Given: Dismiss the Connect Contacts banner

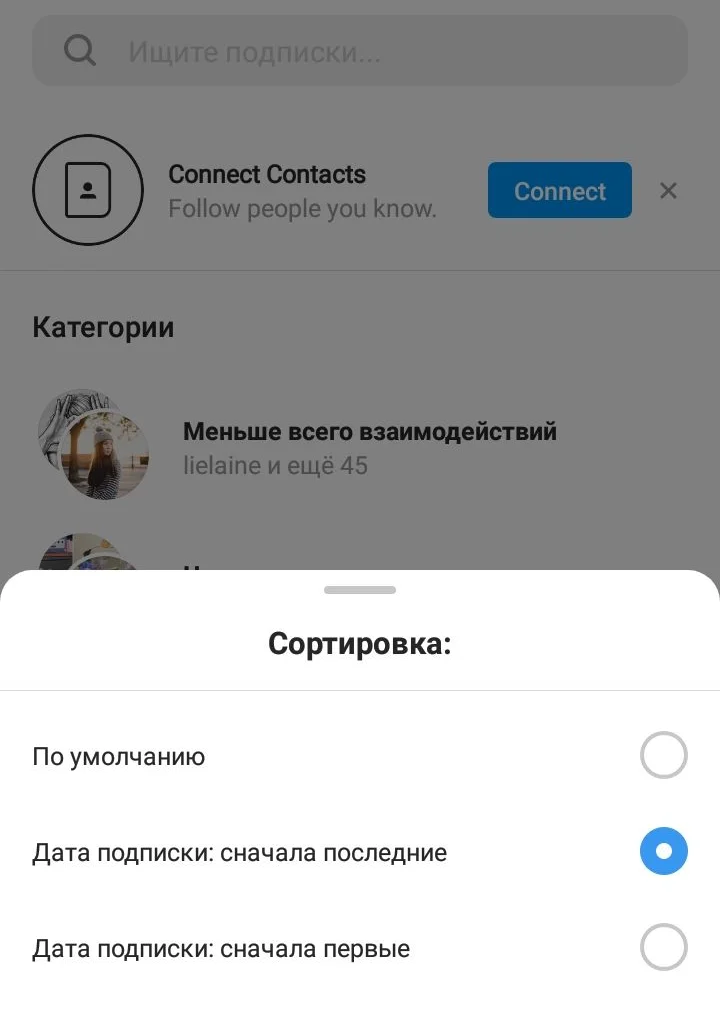Looking at the screenshot, I should 669,191.
